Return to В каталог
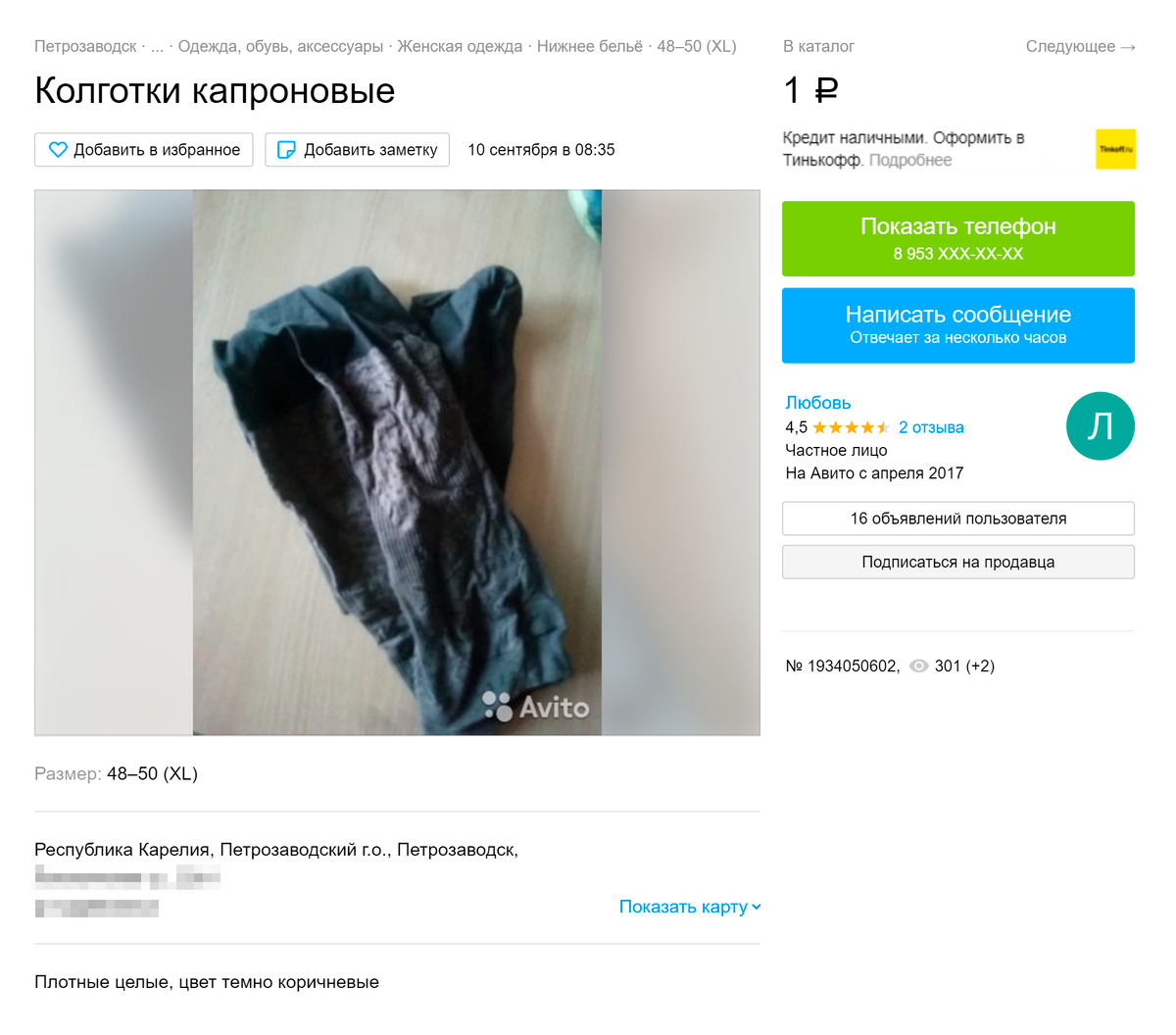Image resolution: width=1176 pixels, height=1035 pixels. (818, 46)
